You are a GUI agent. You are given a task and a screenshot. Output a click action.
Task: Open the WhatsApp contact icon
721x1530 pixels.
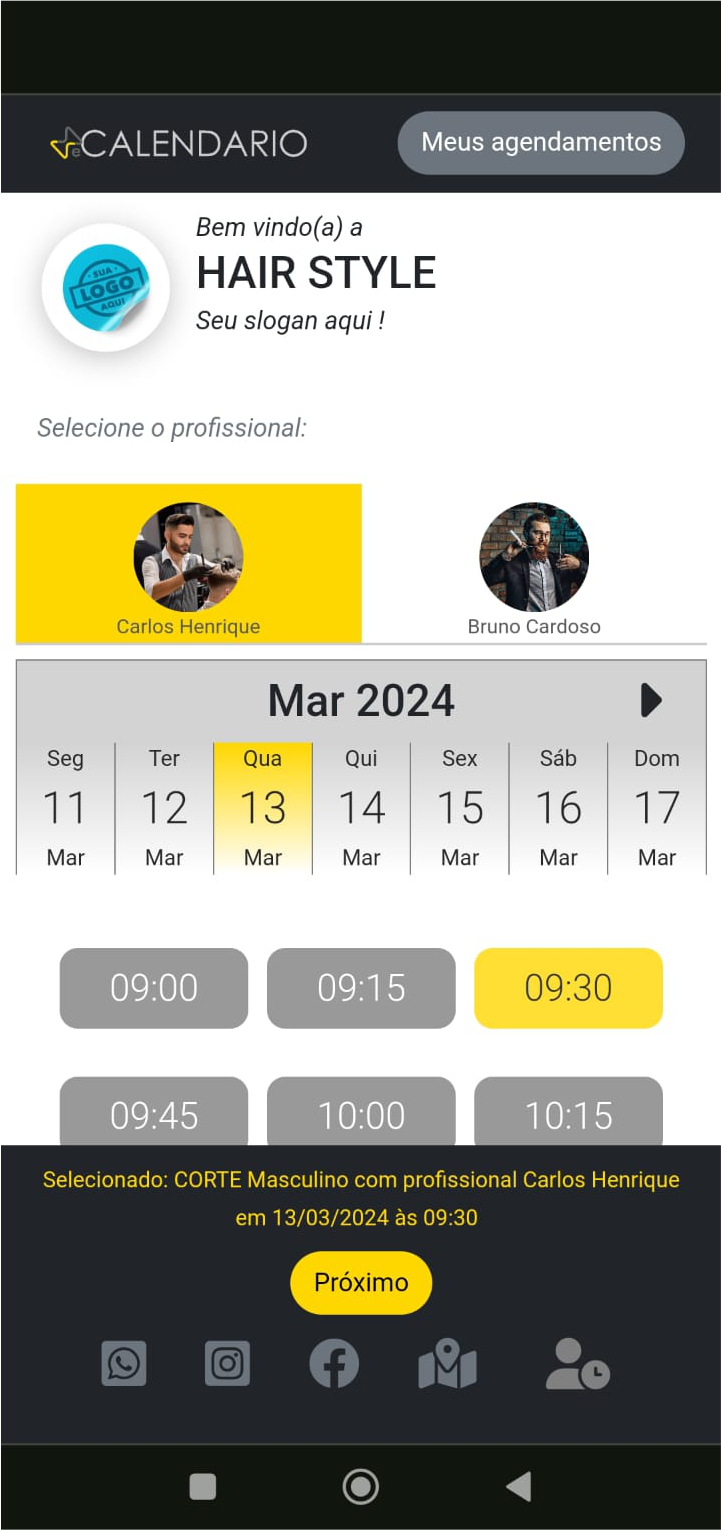click(124, 1364)
